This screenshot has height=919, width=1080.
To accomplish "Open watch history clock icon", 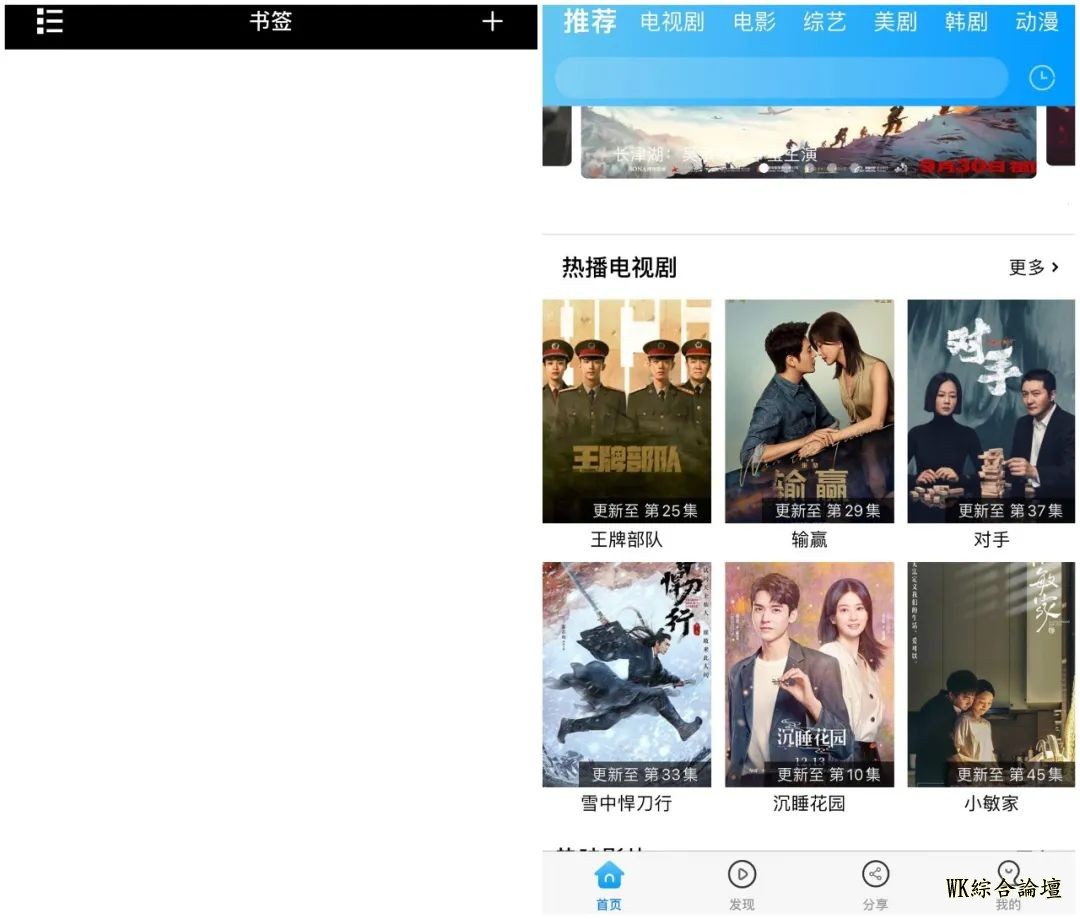I will click(x=1042, y=78).
